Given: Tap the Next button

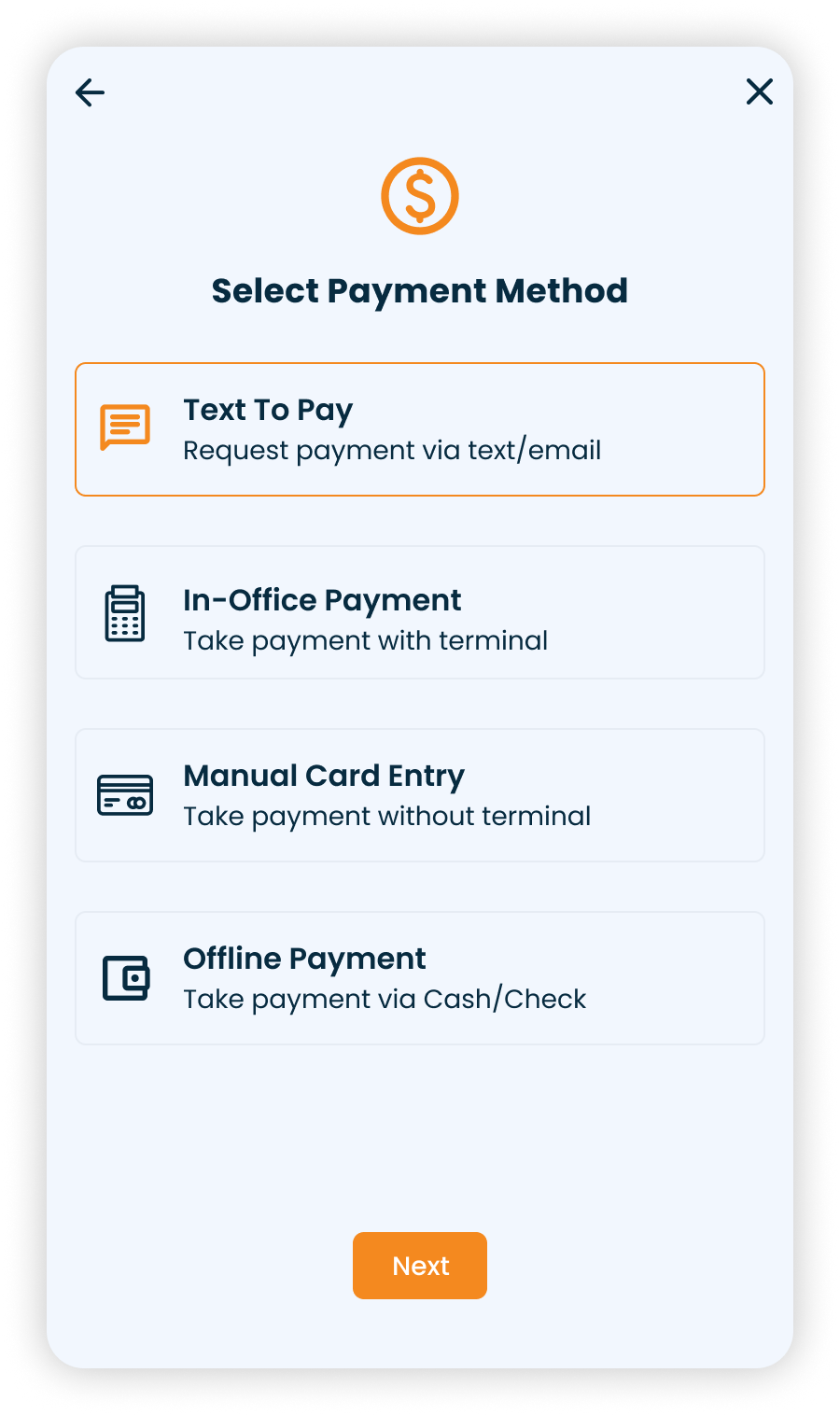Looking at the screenshot, I should (x=420, y=1266).
